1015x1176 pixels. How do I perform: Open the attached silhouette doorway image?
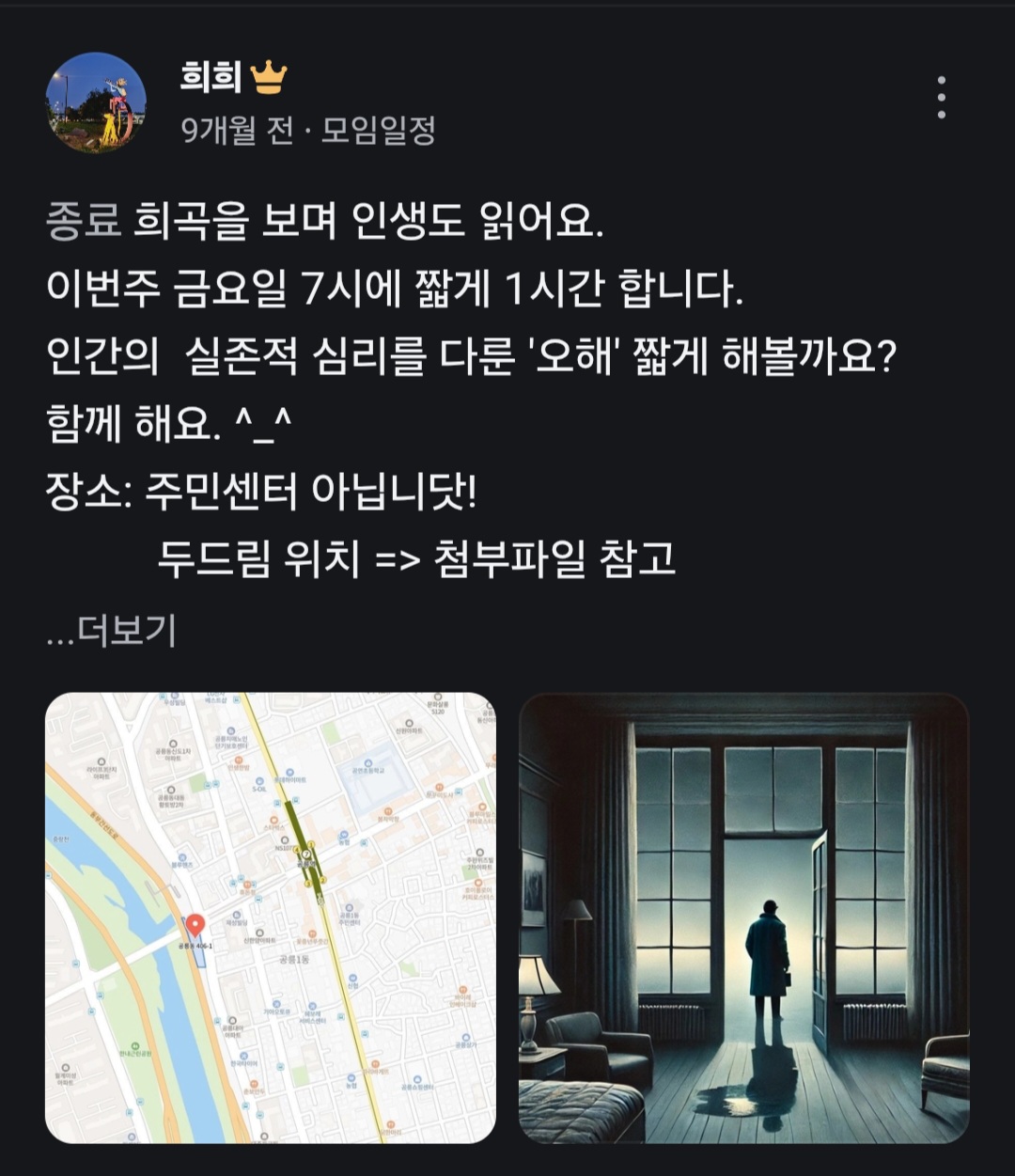pos(743,917)
